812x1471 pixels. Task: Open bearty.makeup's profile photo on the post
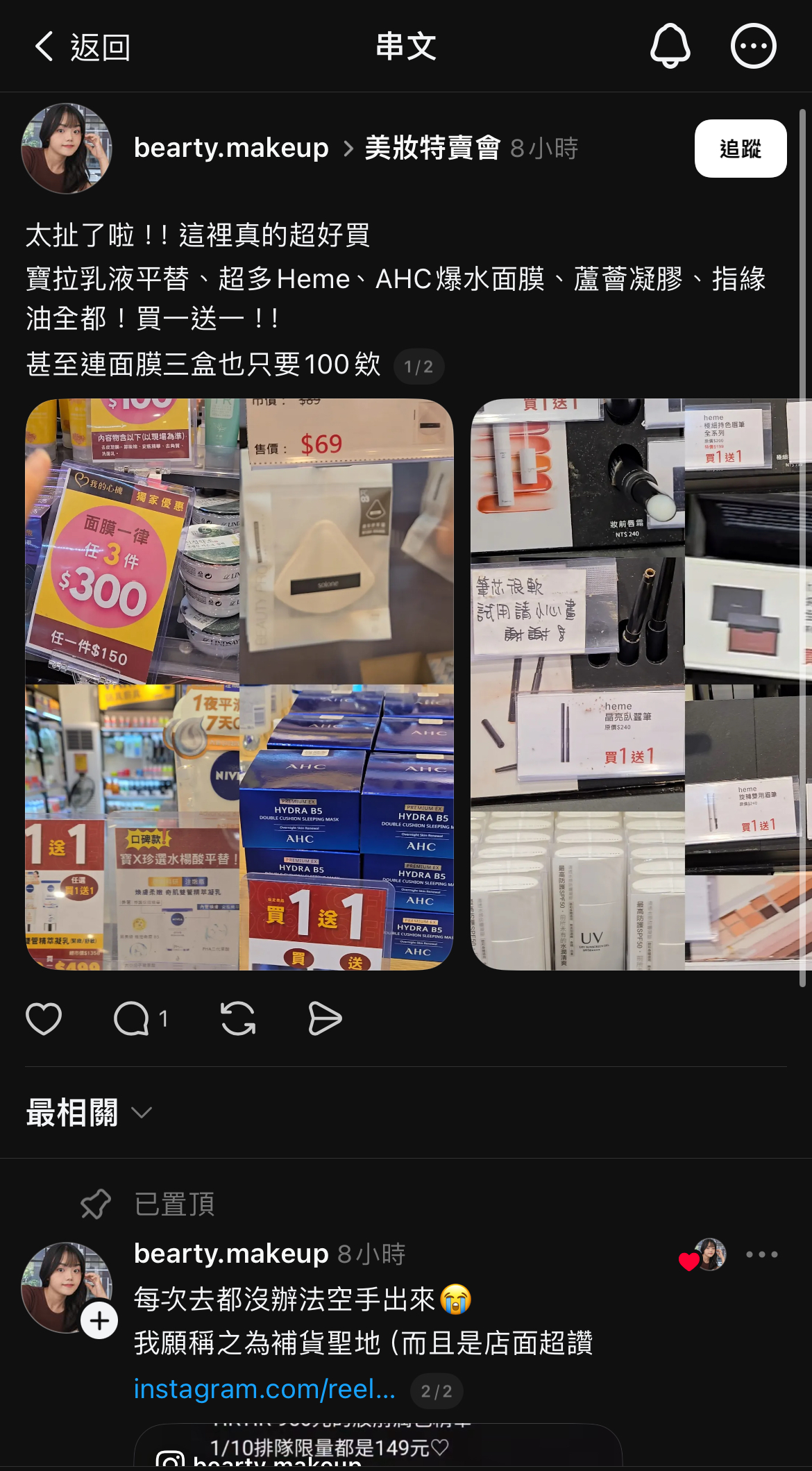[67, 149]
